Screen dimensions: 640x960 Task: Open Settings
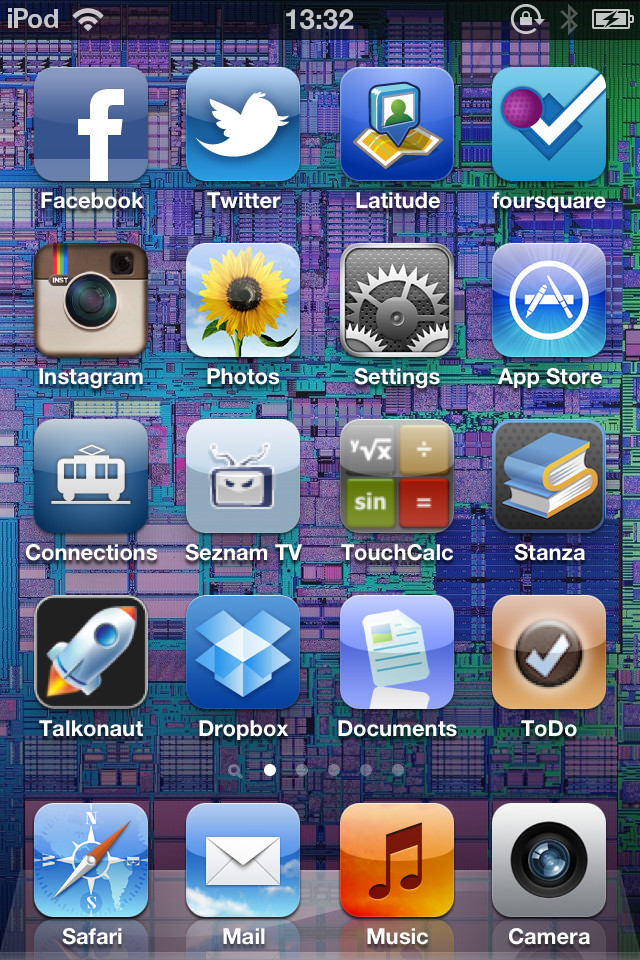[x=397, y=300]
